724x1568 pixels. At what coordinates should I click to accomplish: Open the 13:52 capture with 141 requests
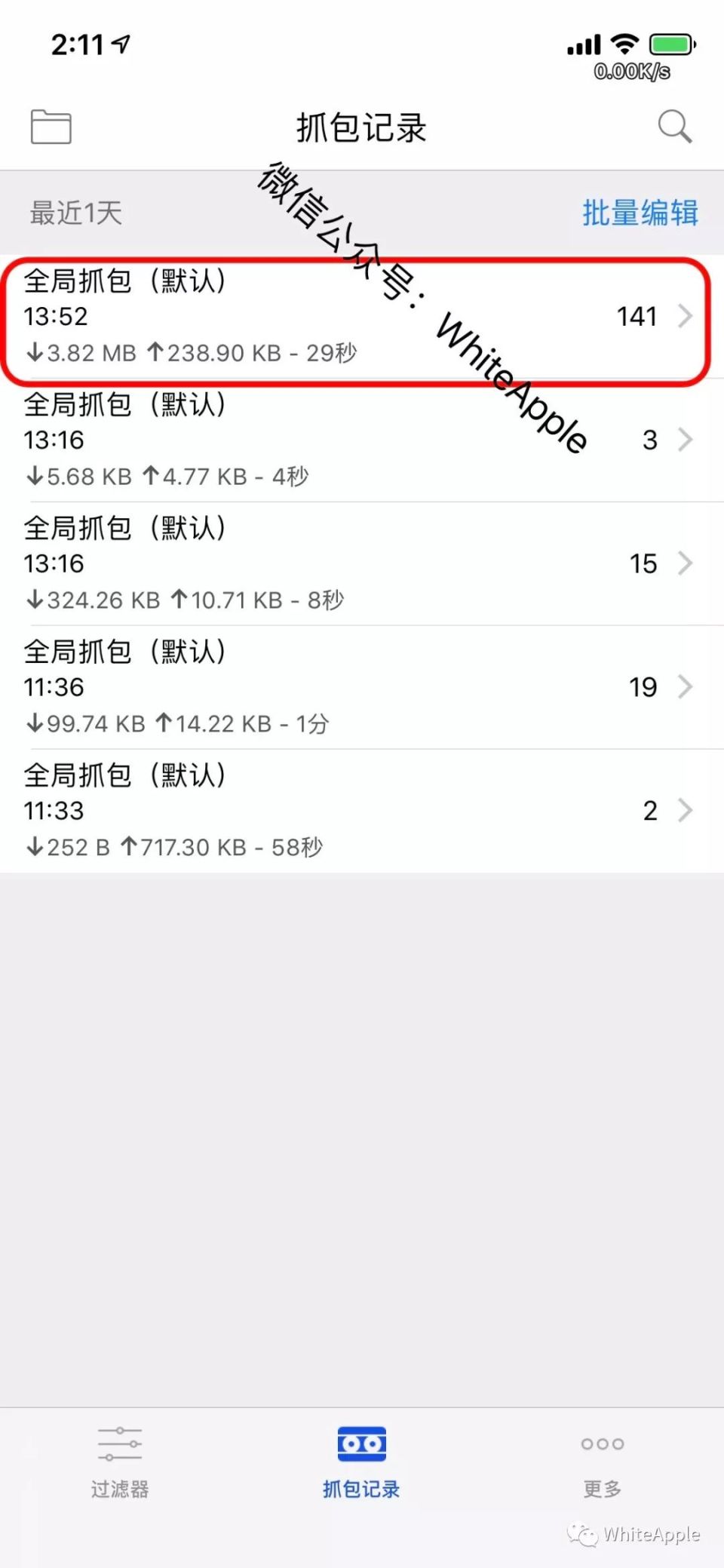tap(362, 317)
